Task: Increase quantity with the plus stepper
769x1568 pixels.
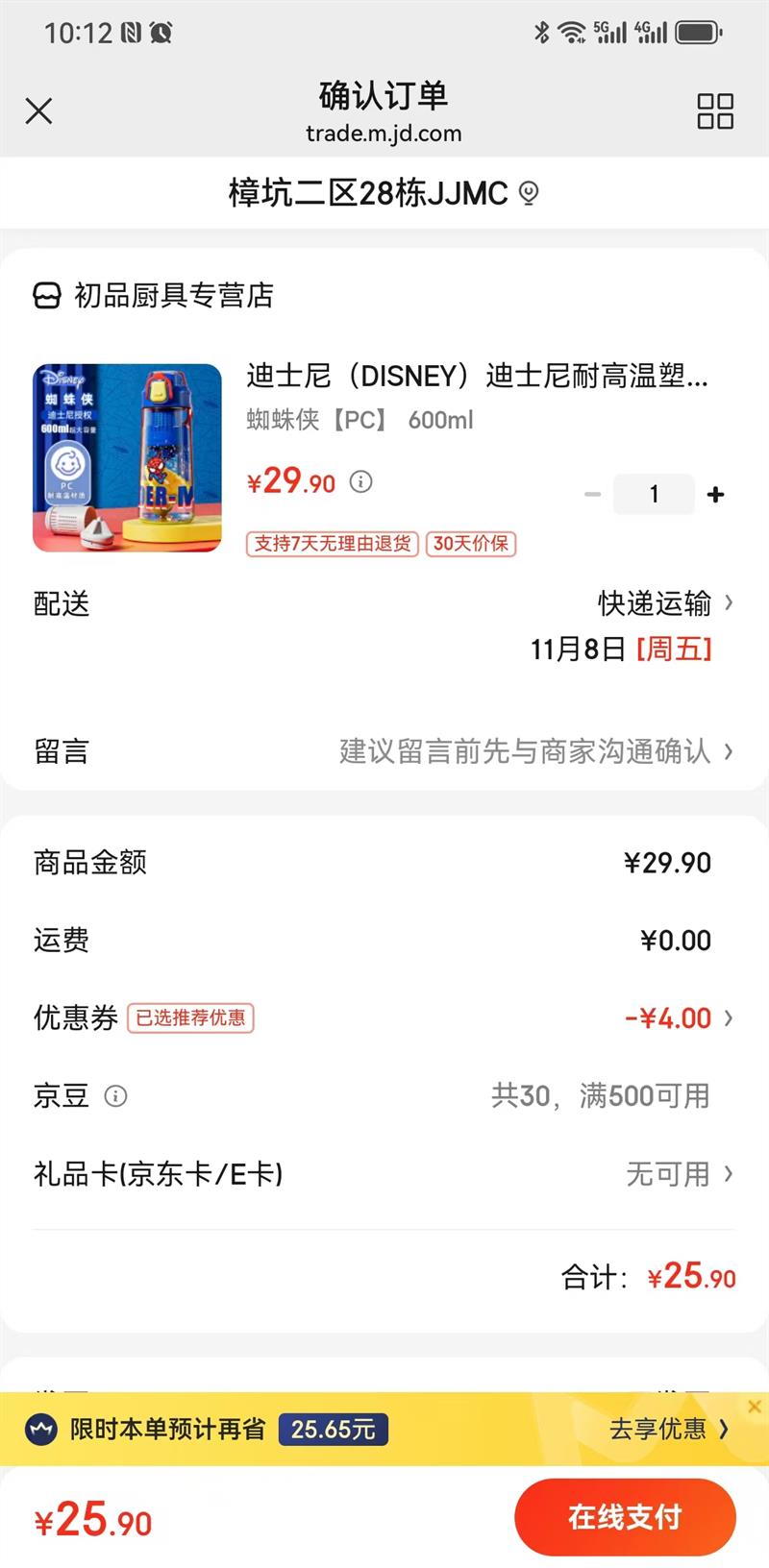Action: [715, 494]
